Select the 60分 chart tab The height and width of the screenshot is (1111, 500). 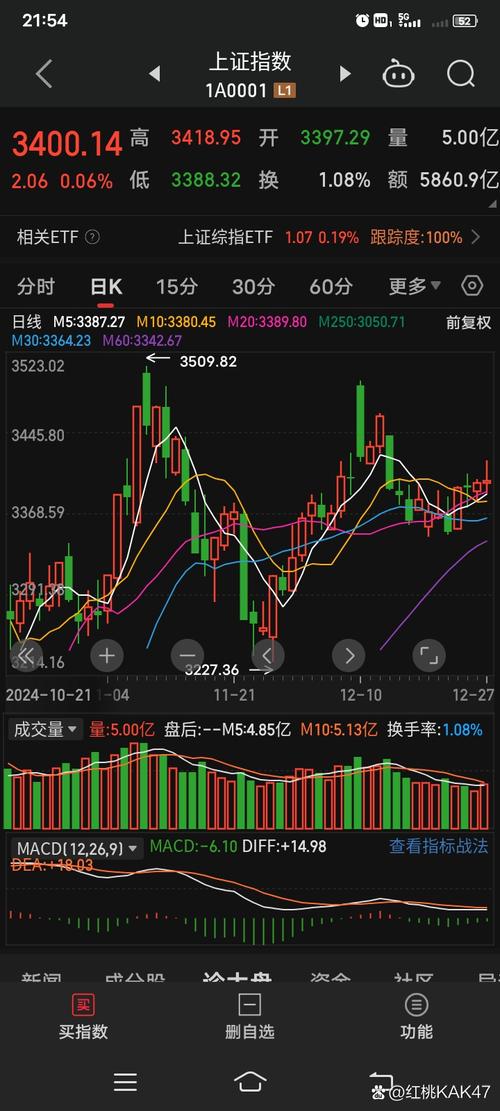331,286
